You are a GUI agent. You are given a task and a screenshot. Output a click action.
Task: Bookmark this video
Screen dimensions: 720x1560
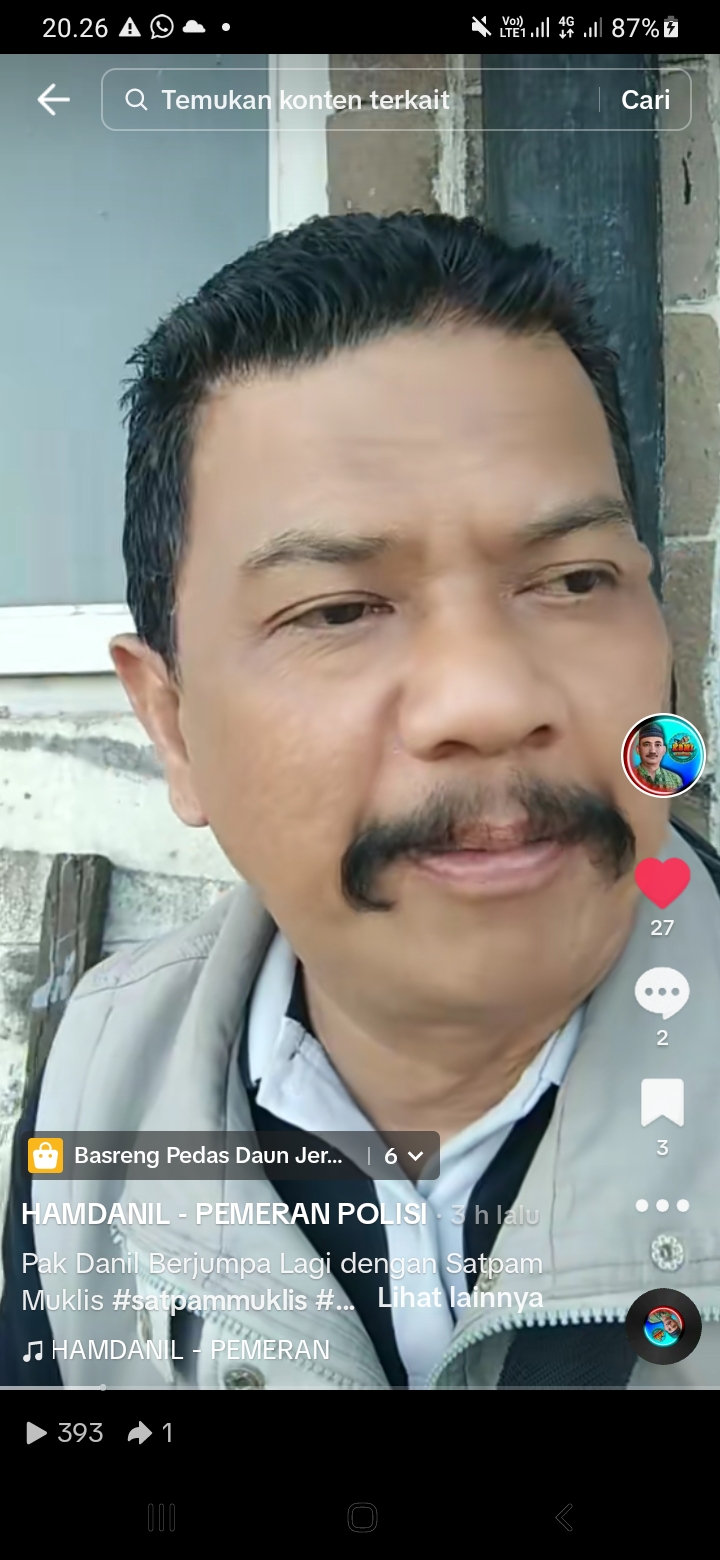pyautogui.click(x=662, y=1104)
